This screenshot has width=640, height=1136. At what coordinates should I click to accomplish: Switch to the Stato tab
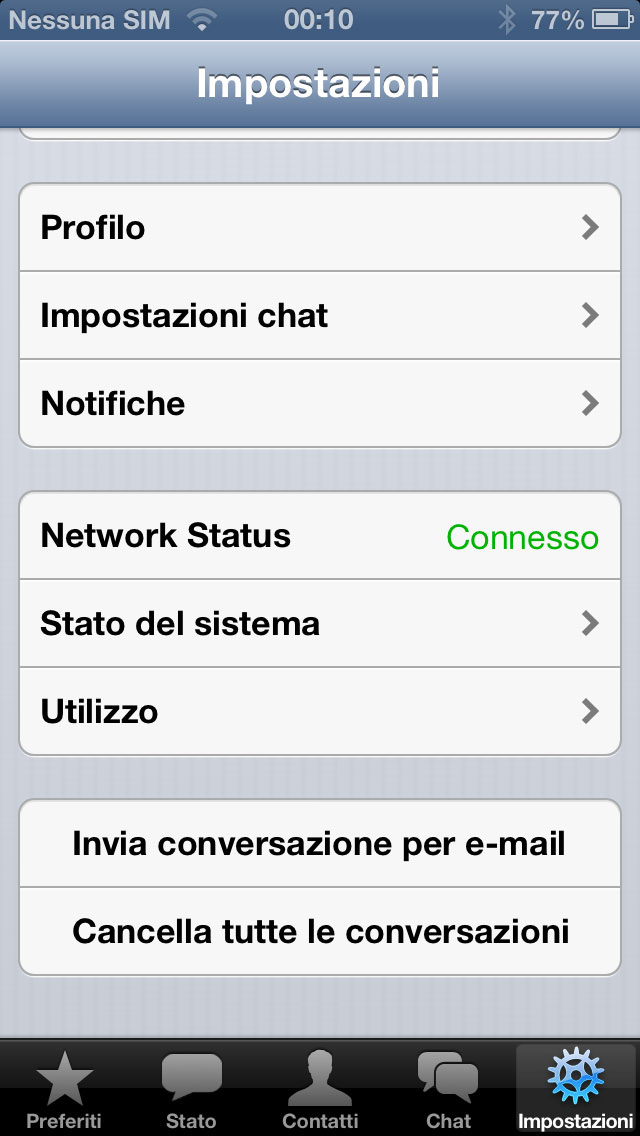191,1090
